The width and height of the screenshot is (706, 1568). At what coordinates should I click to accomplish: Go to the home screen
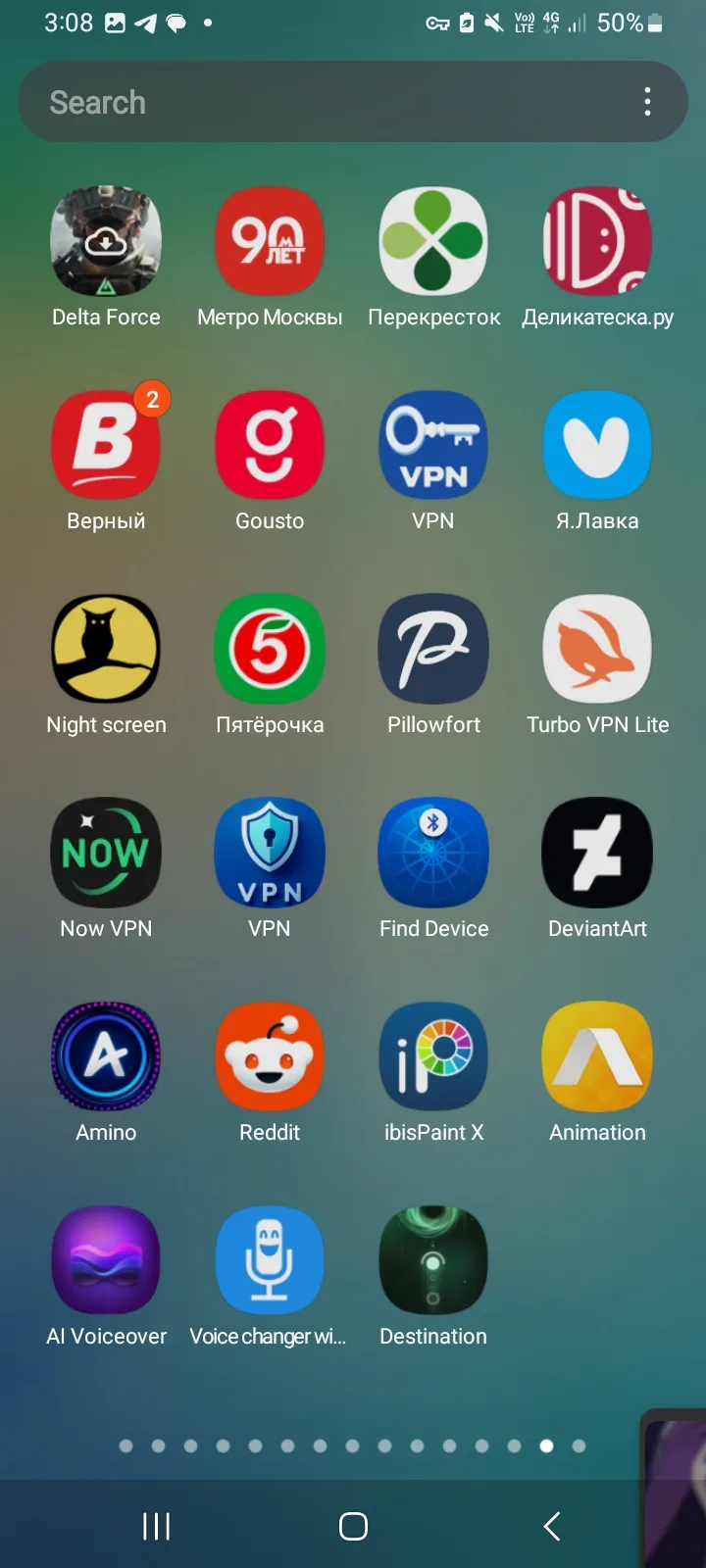[353, 1526]
